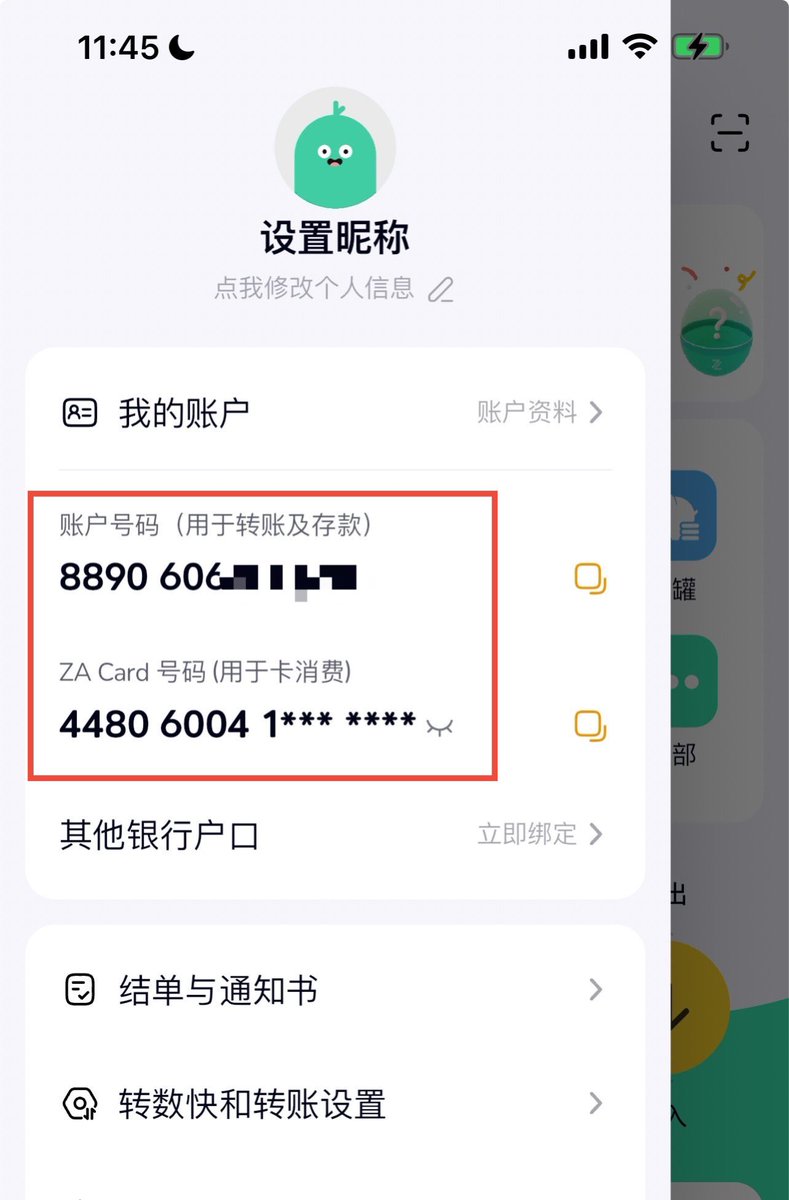The width and height of the screenshot is (789, 1200).
Task: Open the scan icon at top right
Action: pos(730,132)
